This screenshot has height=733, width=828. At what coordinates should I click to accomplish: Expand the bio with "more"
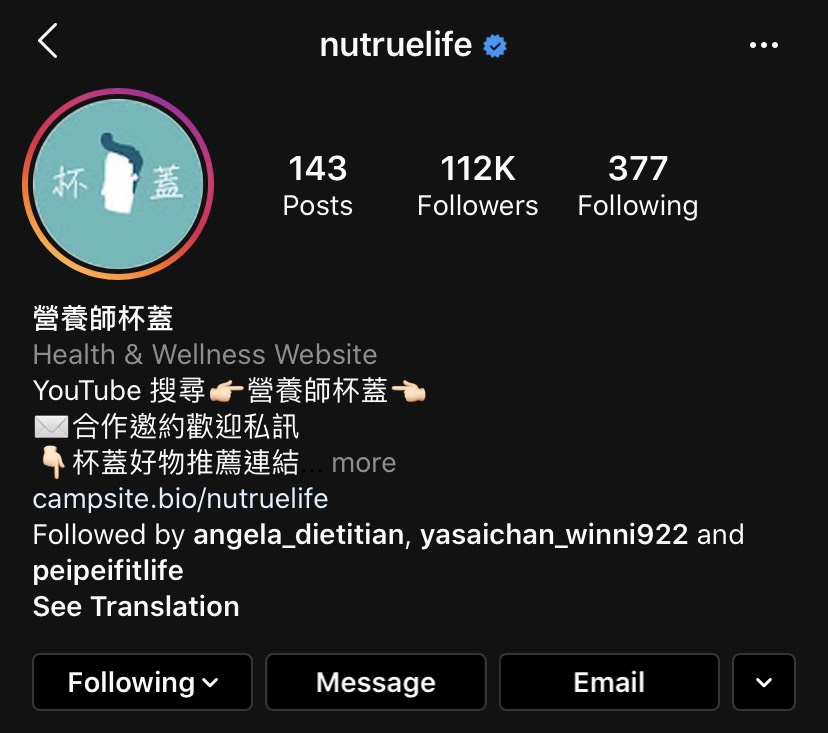pyautogui.click(x=363, y=463)
